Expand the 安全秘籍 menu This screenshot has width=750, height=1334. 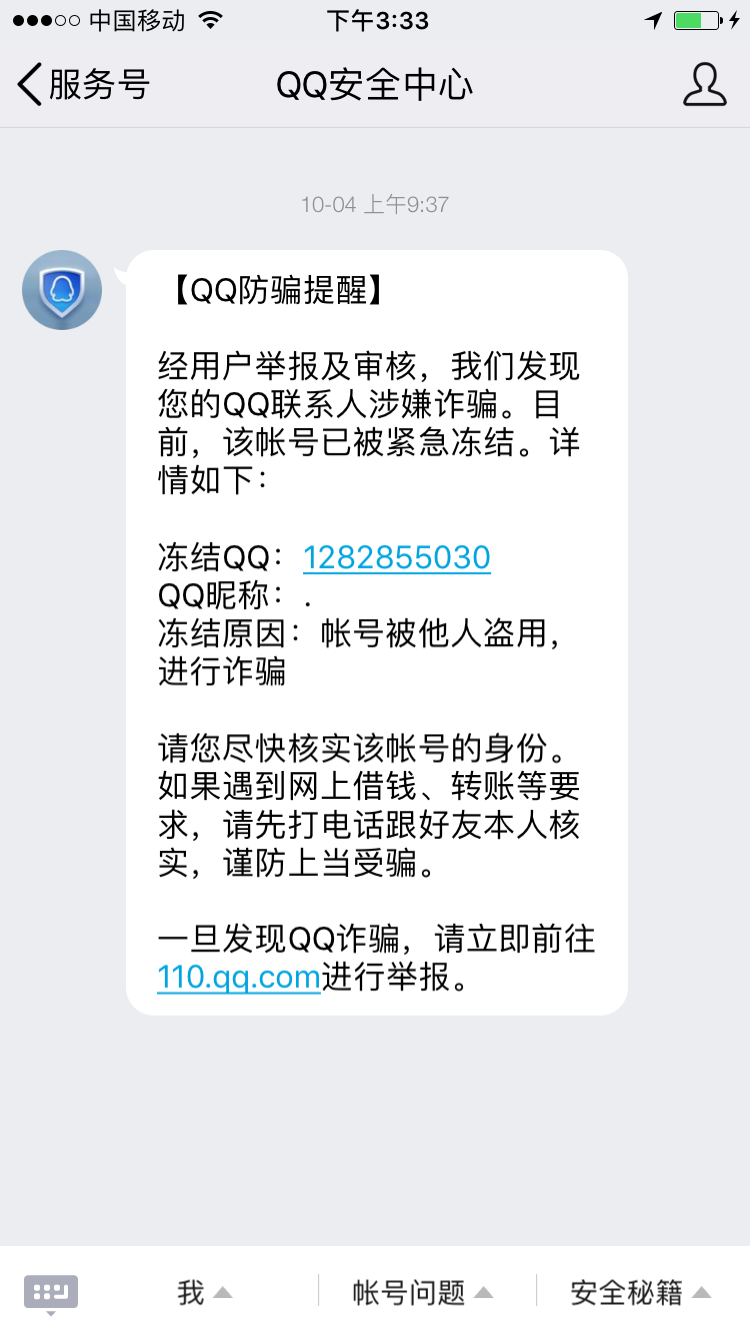click(641, 1292)
